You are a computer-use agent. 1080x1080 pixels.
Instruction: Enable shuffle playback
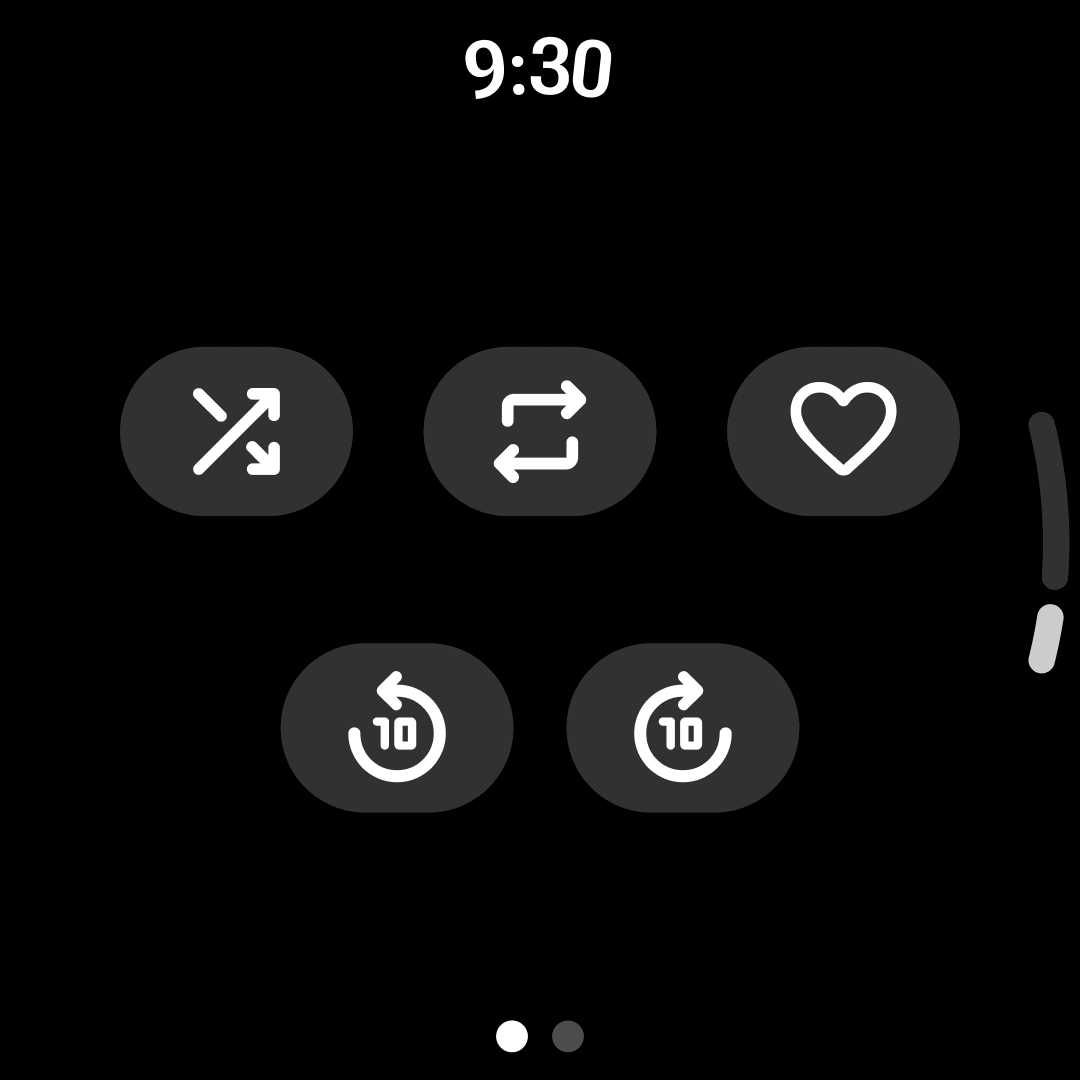pyautogui.click(x=236, y=431)
